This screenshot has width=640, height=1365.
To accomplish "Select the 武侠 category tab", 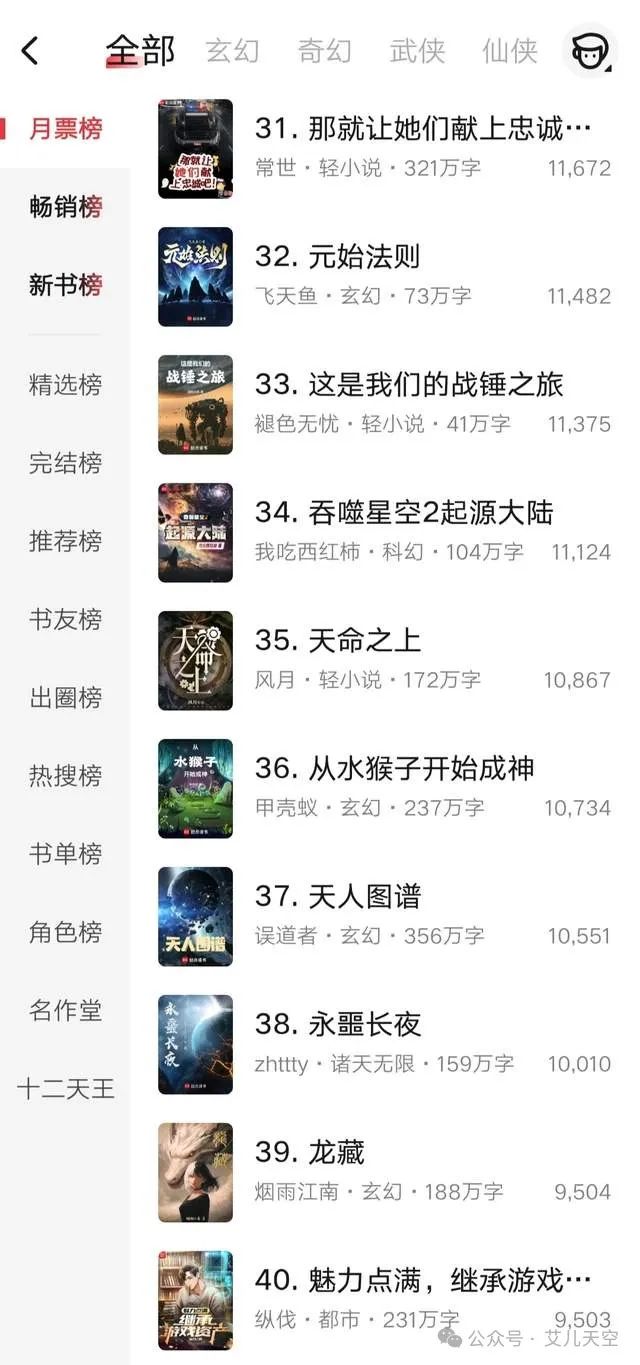I will click(417, 50).
